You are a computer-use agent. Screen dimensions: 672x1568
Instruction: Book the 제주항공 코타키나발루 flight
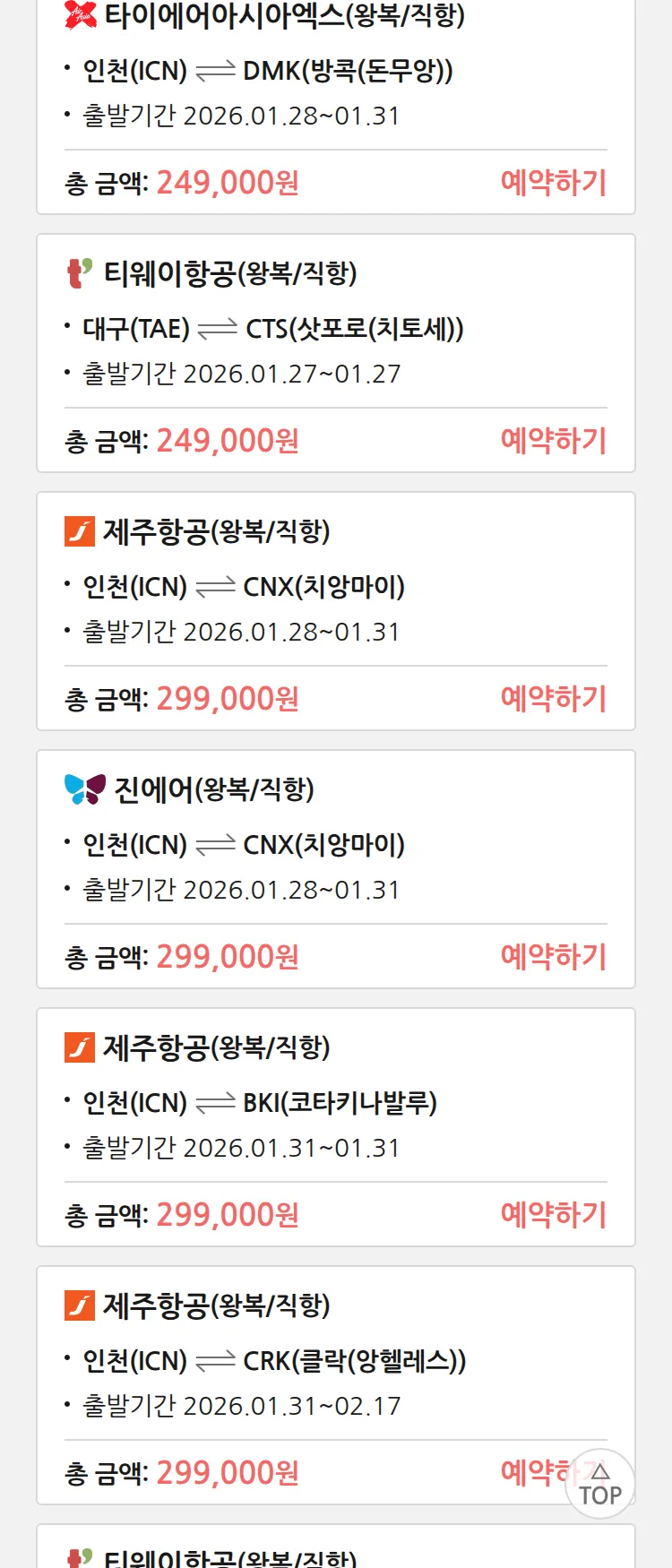point(553,1215)
